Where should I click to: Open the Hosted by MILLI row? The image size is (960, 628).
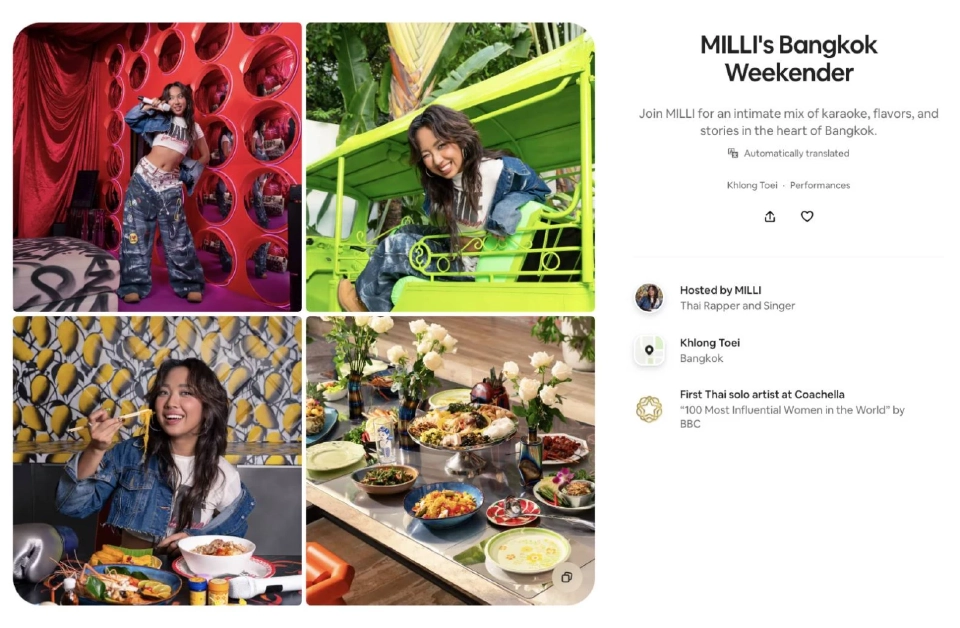(x=737, y=298)
